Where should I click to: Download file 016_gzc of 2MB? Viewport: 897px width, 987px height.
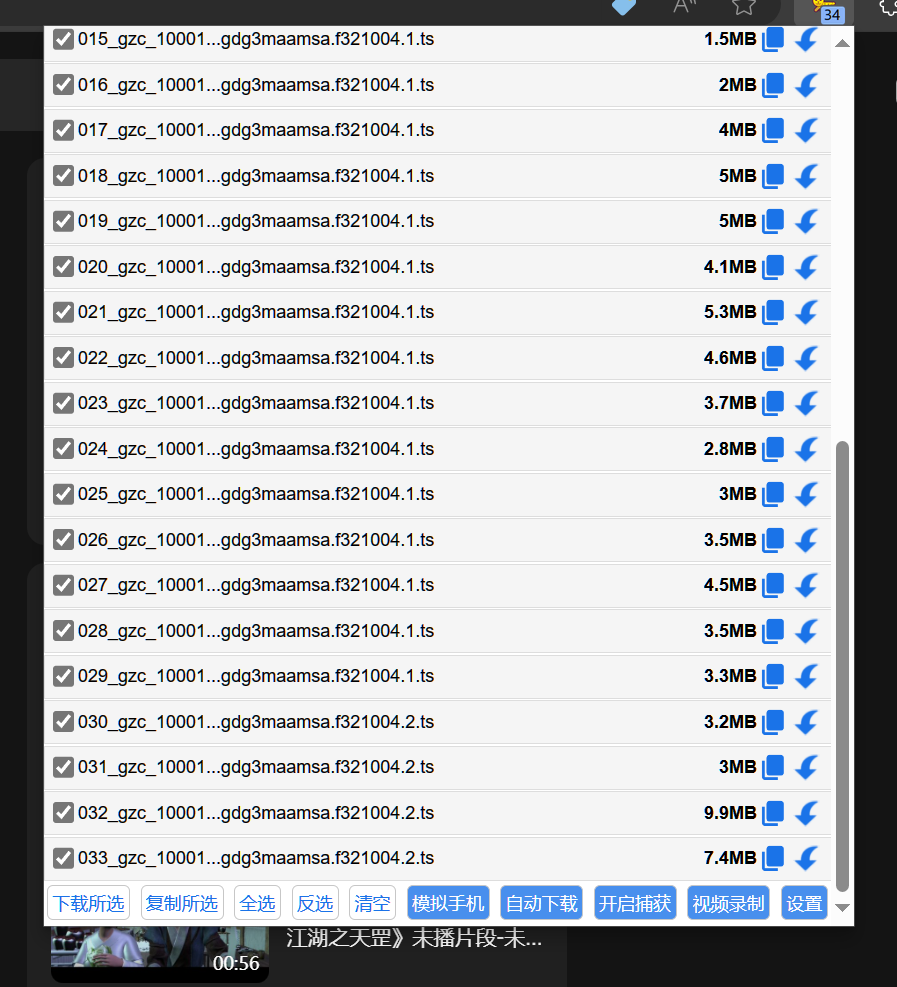click(x=806, y=85)
